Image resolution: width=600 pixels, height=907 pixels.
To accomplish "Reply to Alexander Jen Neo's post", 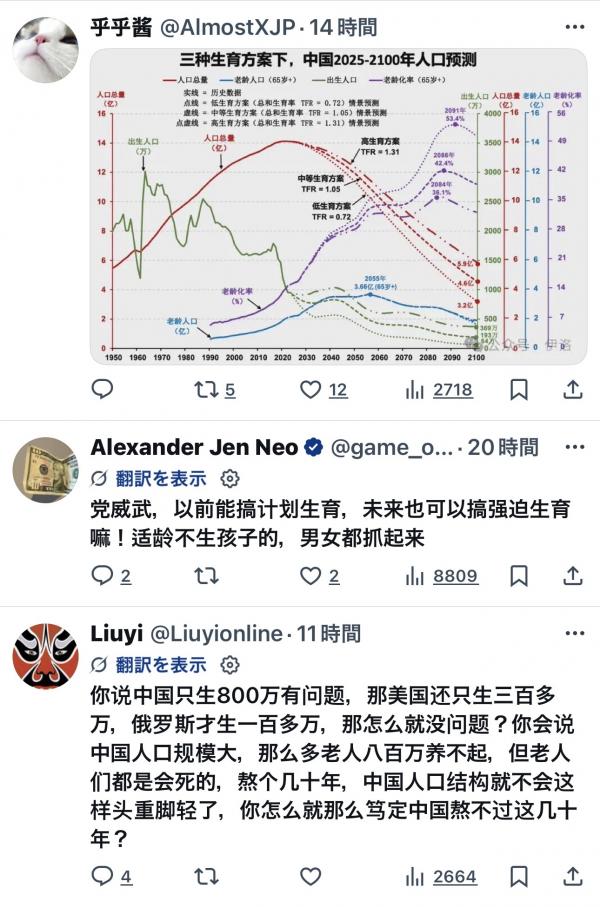I will tap(103, 575).
